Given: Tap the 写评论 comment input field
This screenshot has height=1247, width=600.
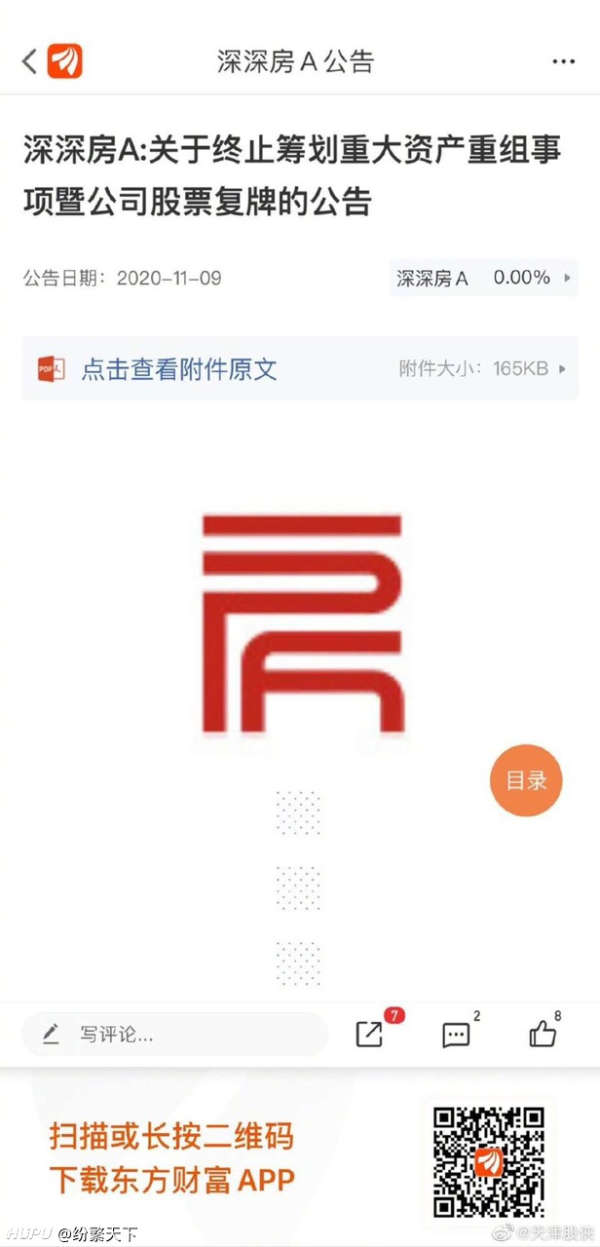Looking at the screenshot, I should (175, 1034).
